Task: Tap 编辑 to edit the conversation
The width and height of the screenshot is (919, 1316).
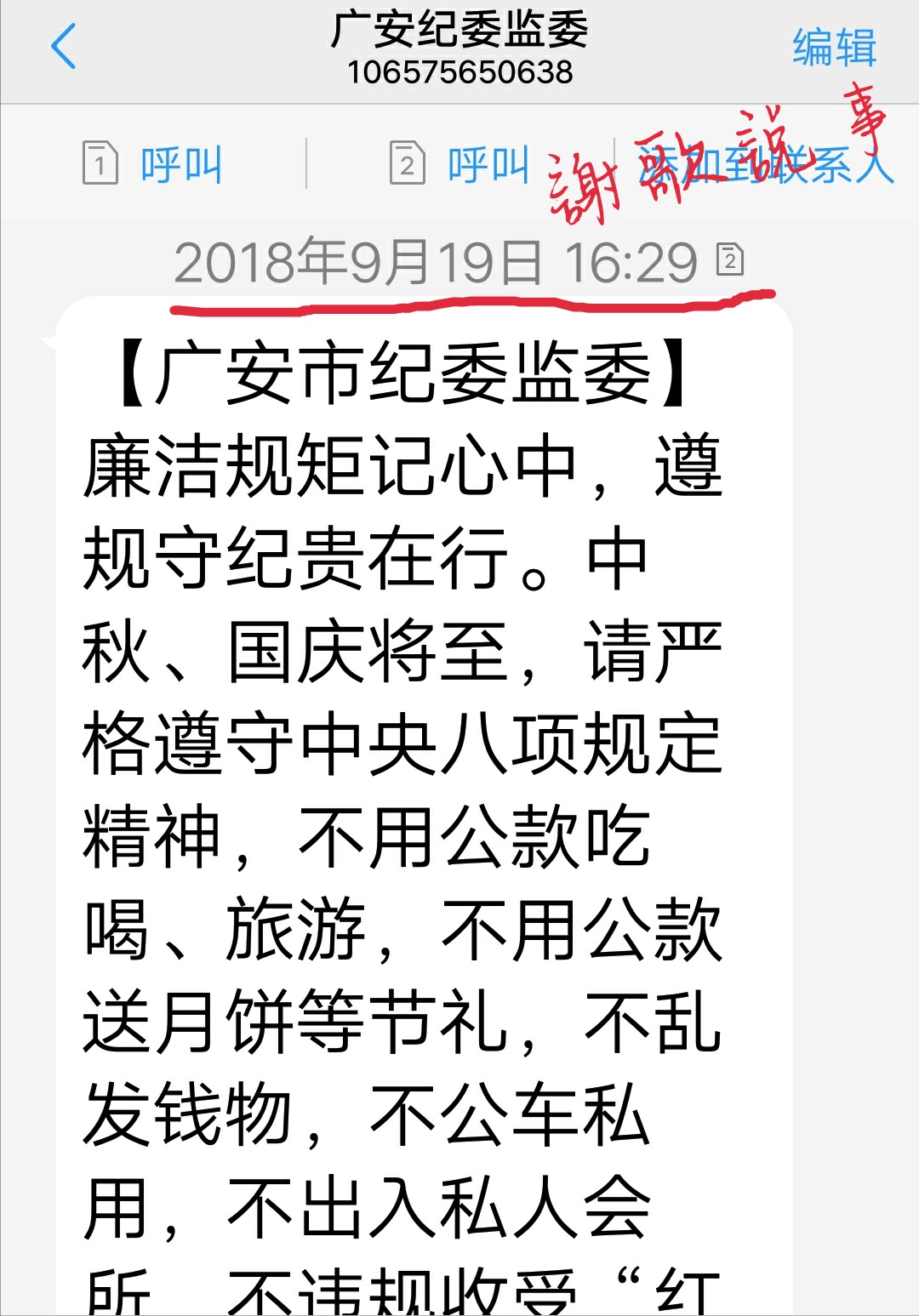Action: (834, 48)
